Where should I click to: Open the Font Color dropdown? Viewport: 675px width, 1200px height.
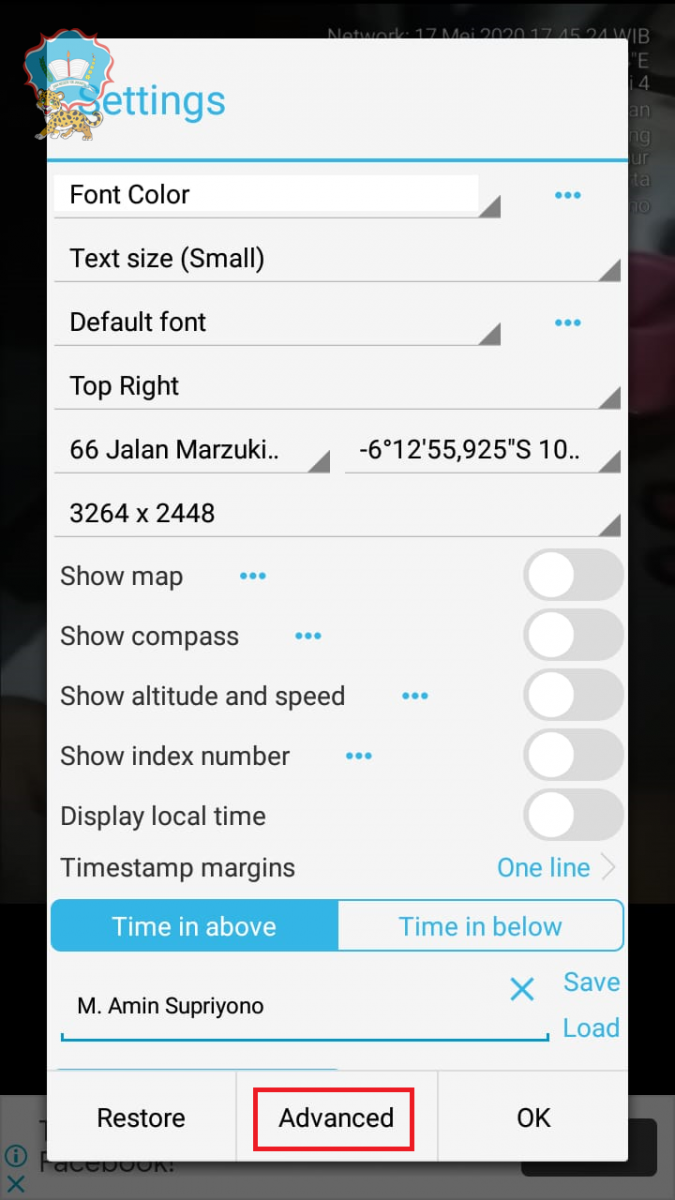click(x=277, y=196)
